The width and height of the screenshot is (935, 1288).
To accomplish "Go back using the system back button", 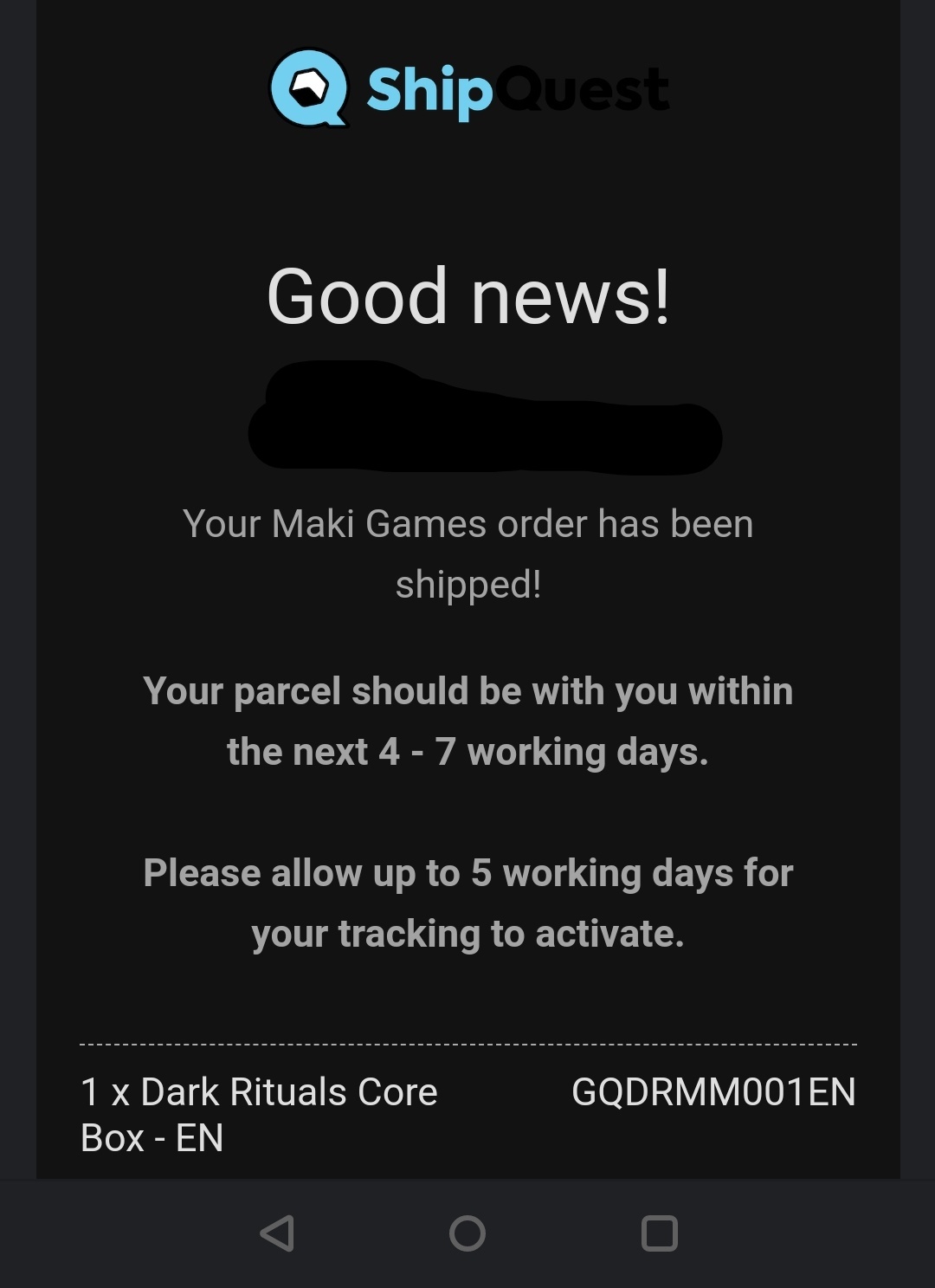I will click(277, 1233).
